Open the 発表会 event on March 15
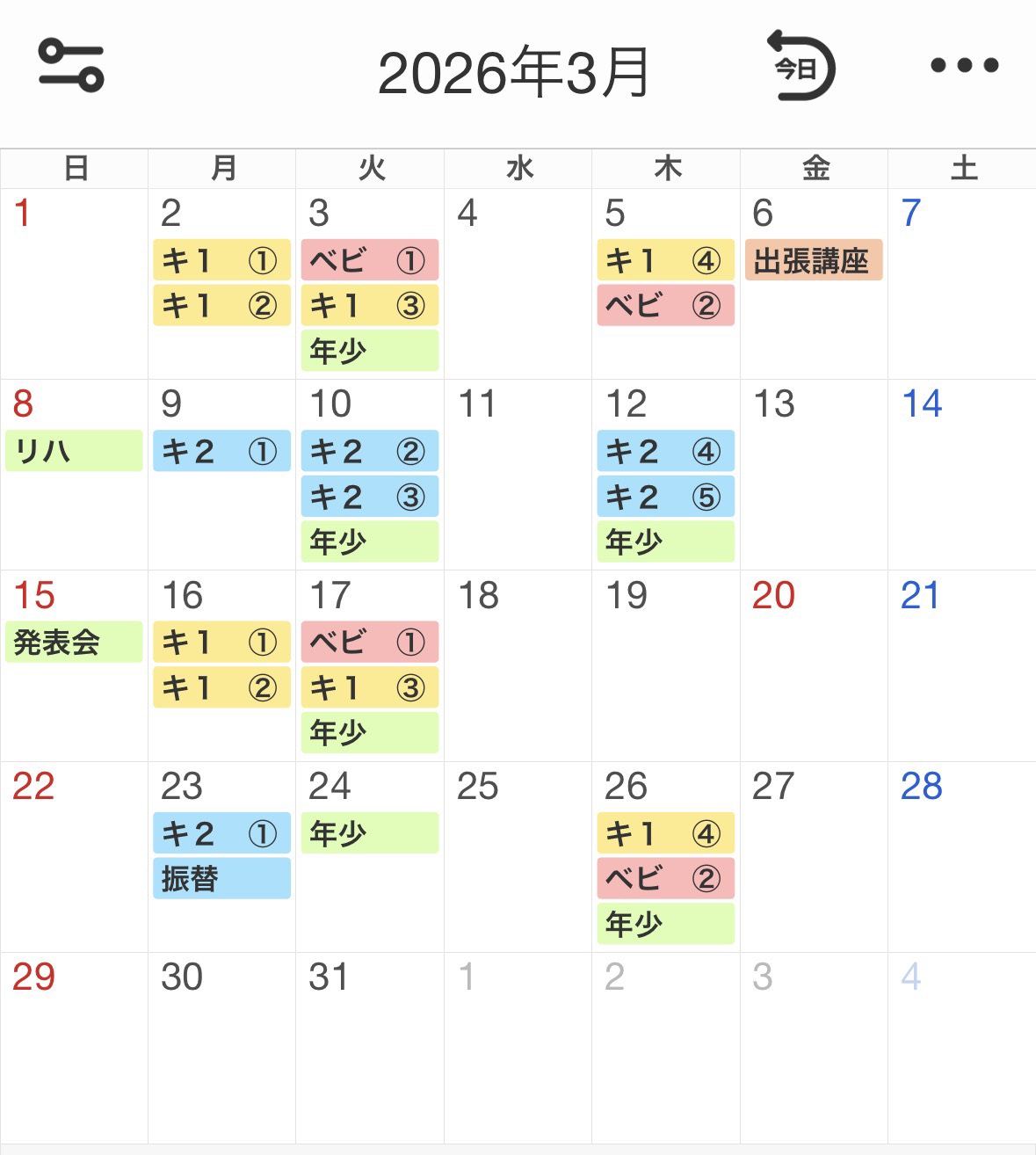The height and width of the screenshot is (1155, 1036). click(74, 642)
